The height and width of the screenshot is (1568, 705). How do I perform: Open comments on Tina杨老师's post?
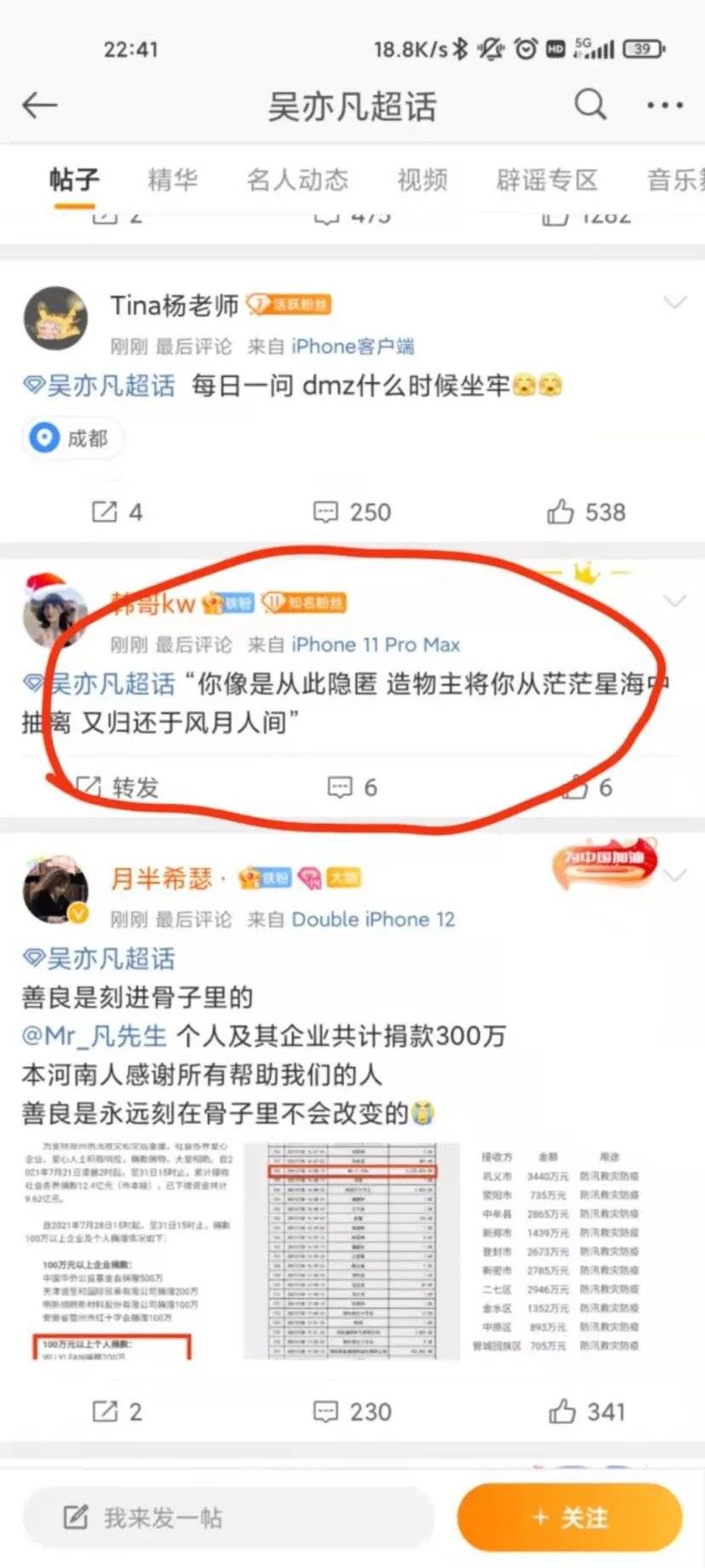click(x=352, y=512)
